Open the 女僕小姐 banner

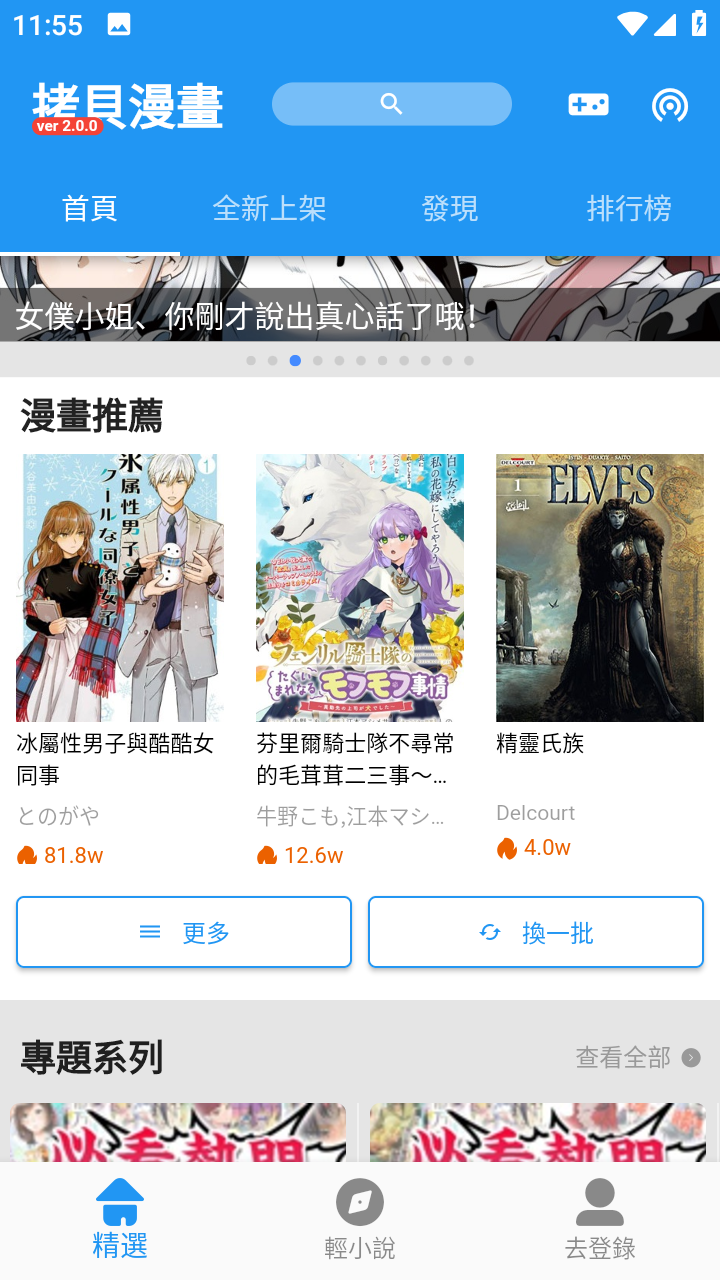pos(360,300)
